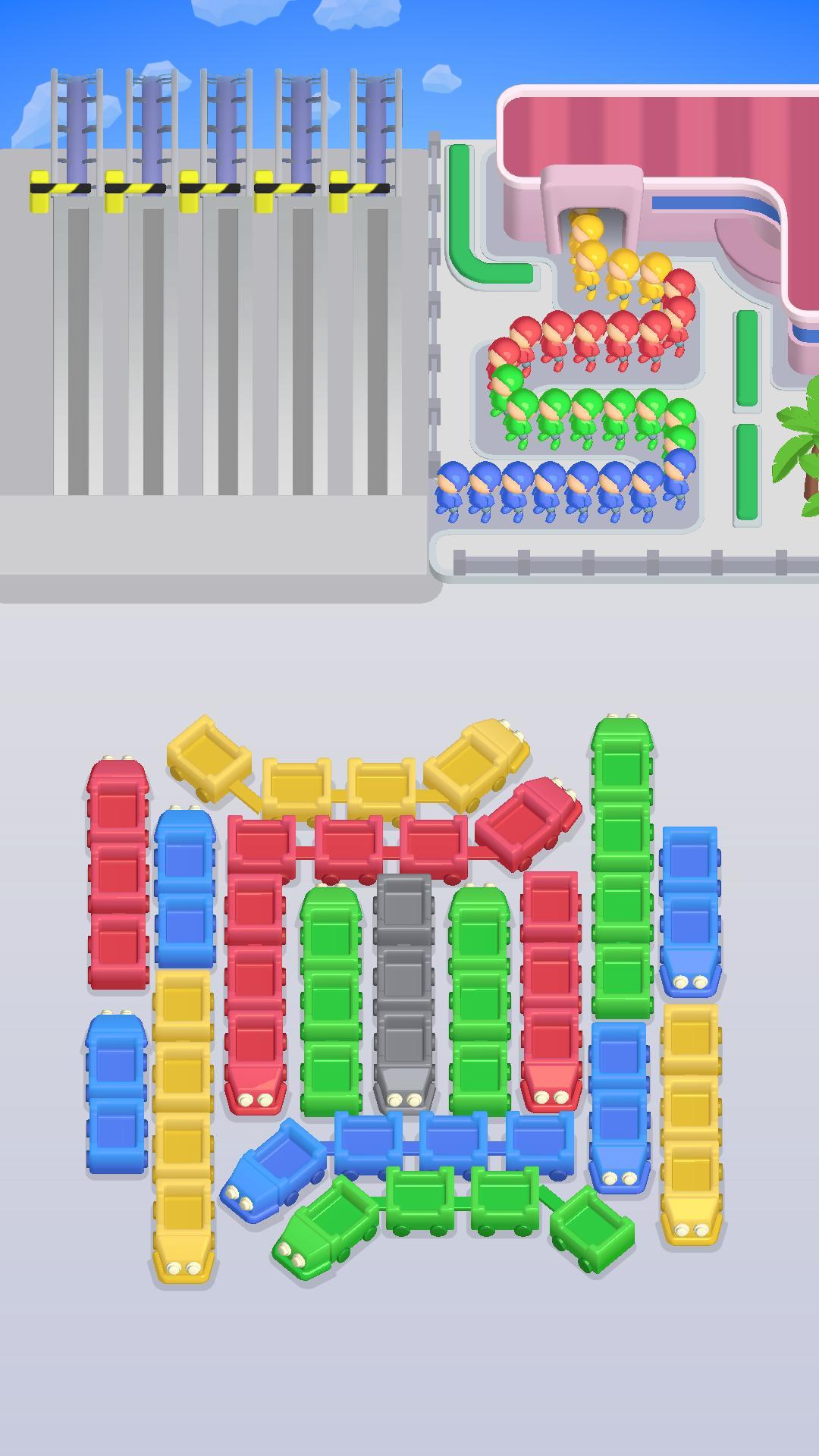Tap the blue two-car train above the three-car yellow train
Viewport: 819px width, 1456px height.
pos(690,910)
